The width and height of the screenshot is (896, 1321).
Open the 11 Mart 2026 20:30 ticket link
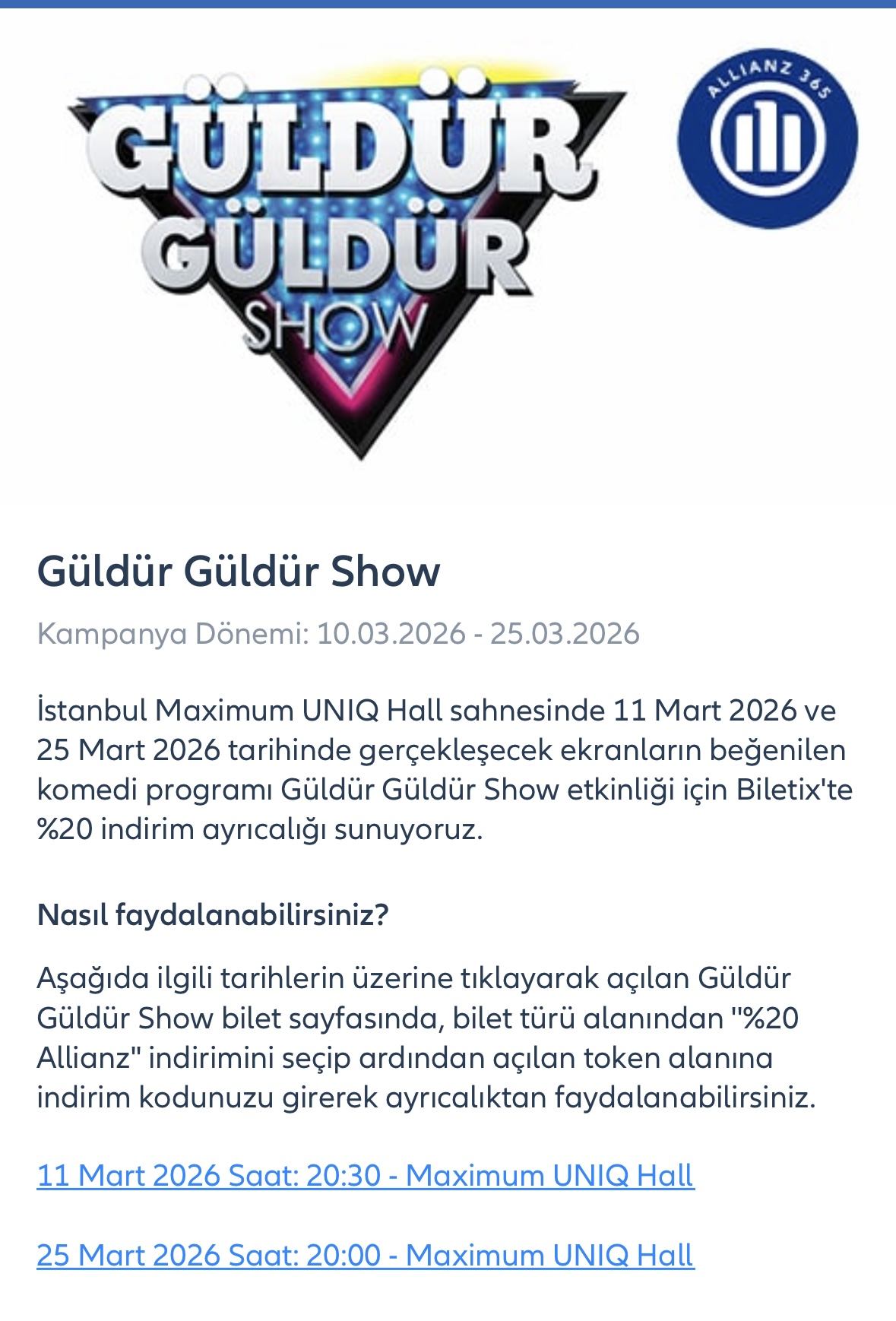(x=365, y=1176)
